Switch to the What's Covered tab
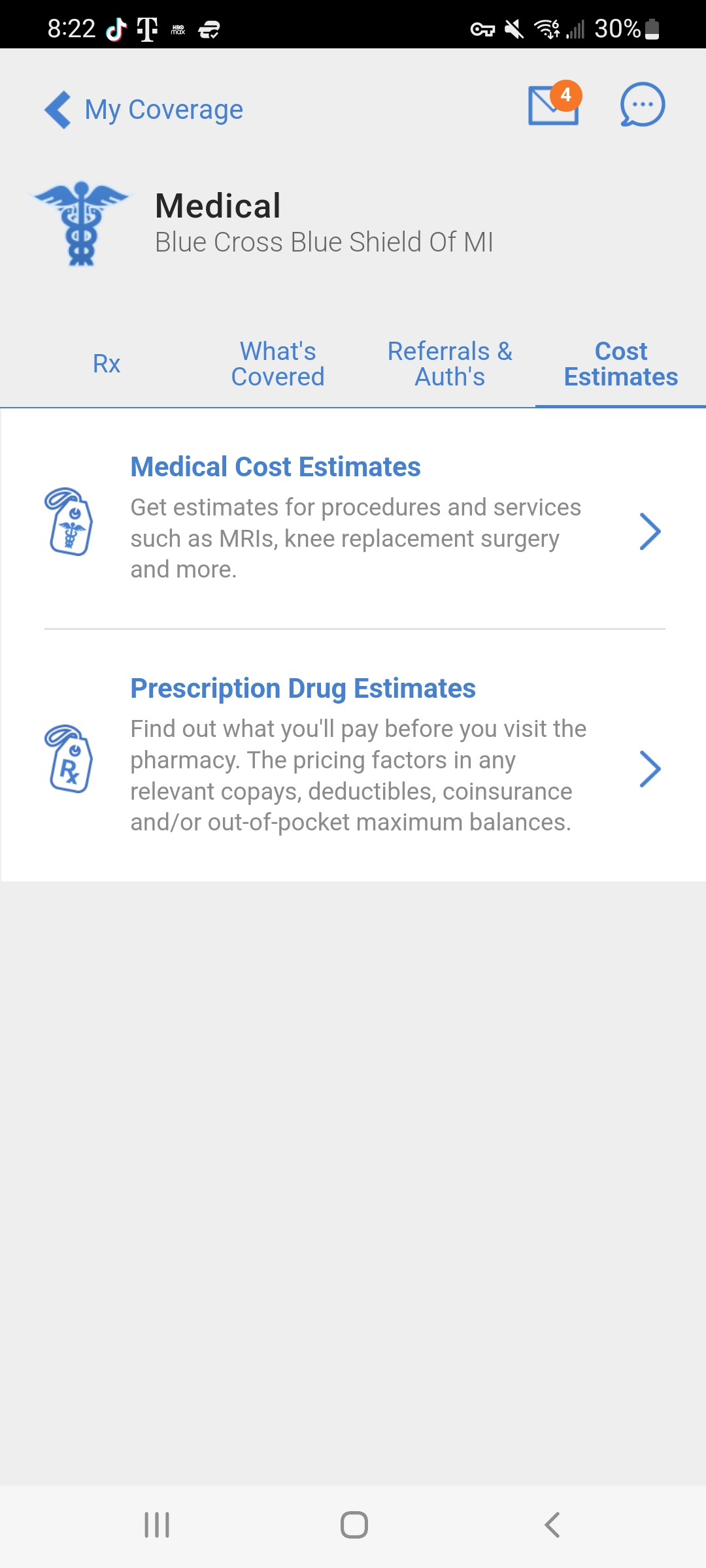 click(277, 363)
